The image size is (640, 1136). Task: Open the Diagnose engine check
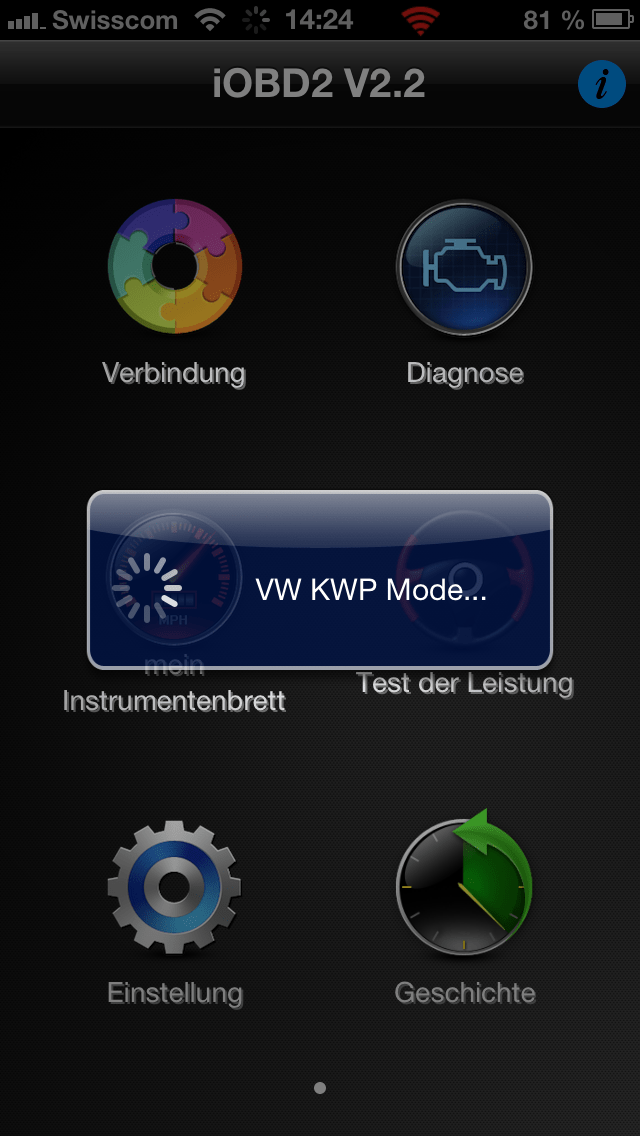tap(464, 267)
